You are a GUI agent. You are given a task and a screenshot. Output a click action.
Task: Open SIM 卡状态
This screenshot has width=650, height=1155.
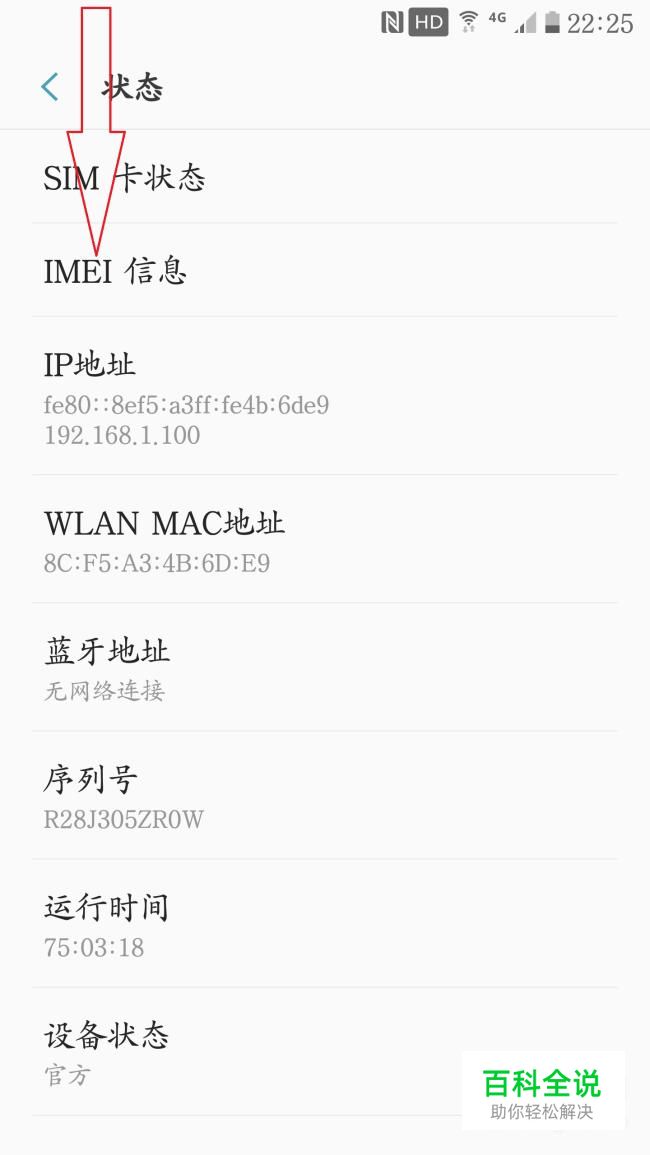coord(325,177)
